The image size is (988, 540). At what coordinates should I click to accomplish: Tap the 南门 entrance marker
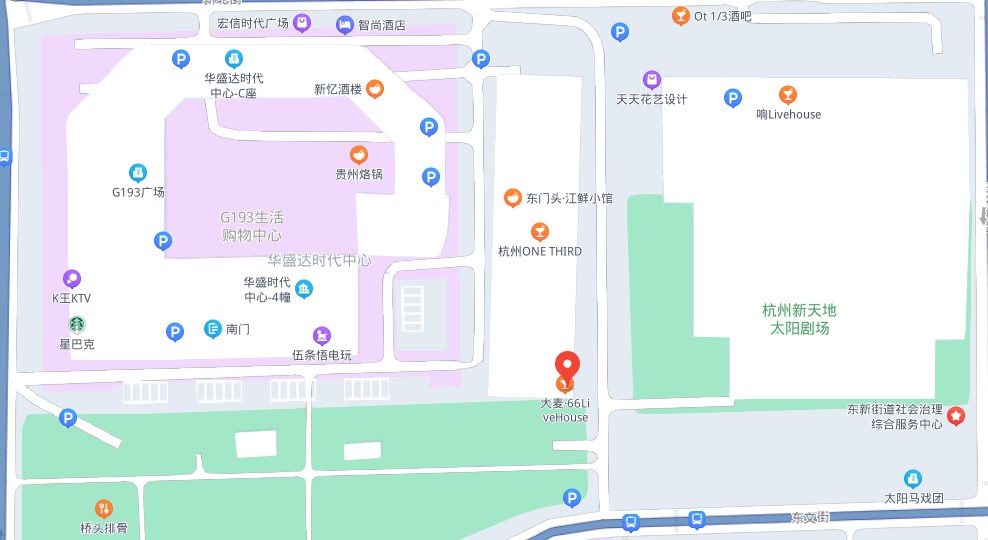pos(213,328)
